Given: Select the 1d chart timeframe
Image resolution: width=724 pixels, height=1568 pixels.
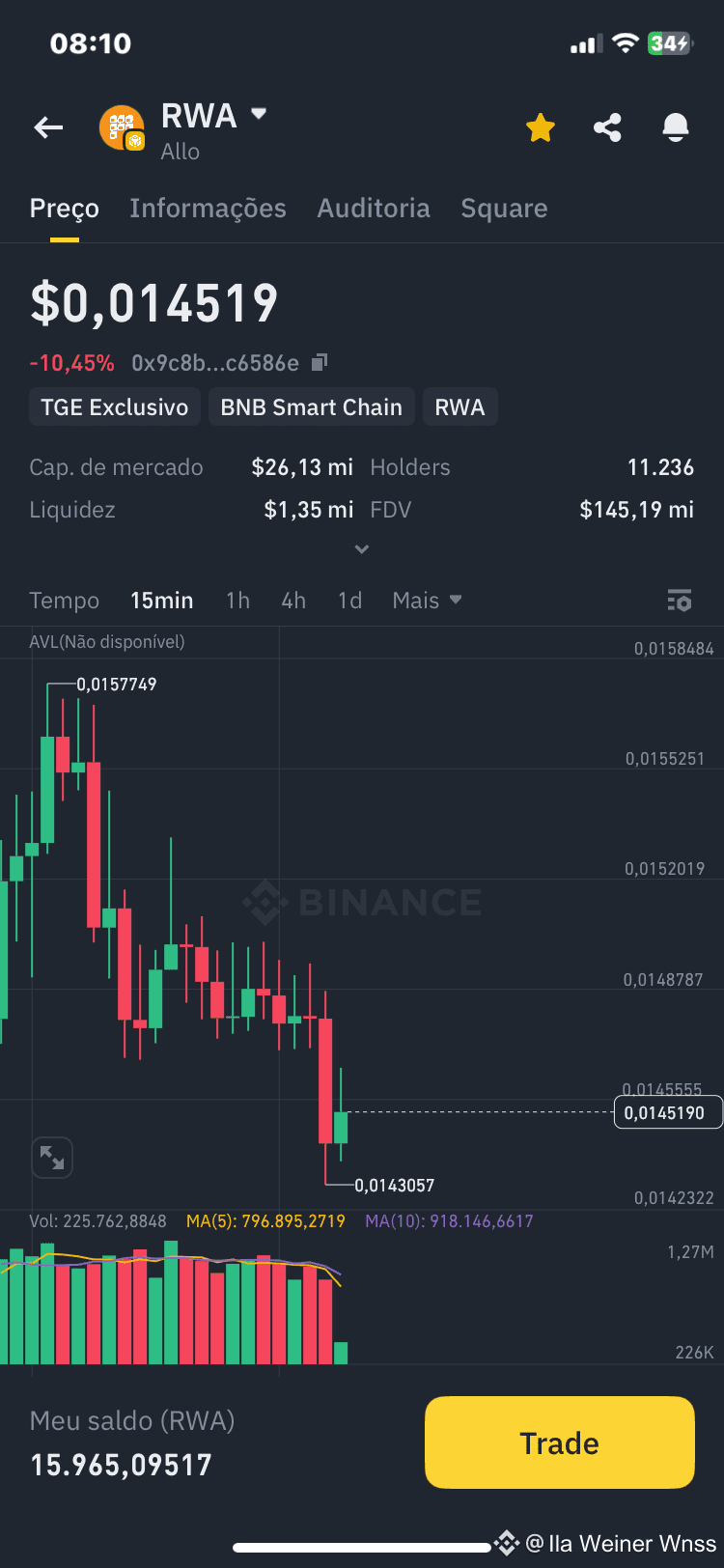Looking at the screenshot, I should coord(349,600).
